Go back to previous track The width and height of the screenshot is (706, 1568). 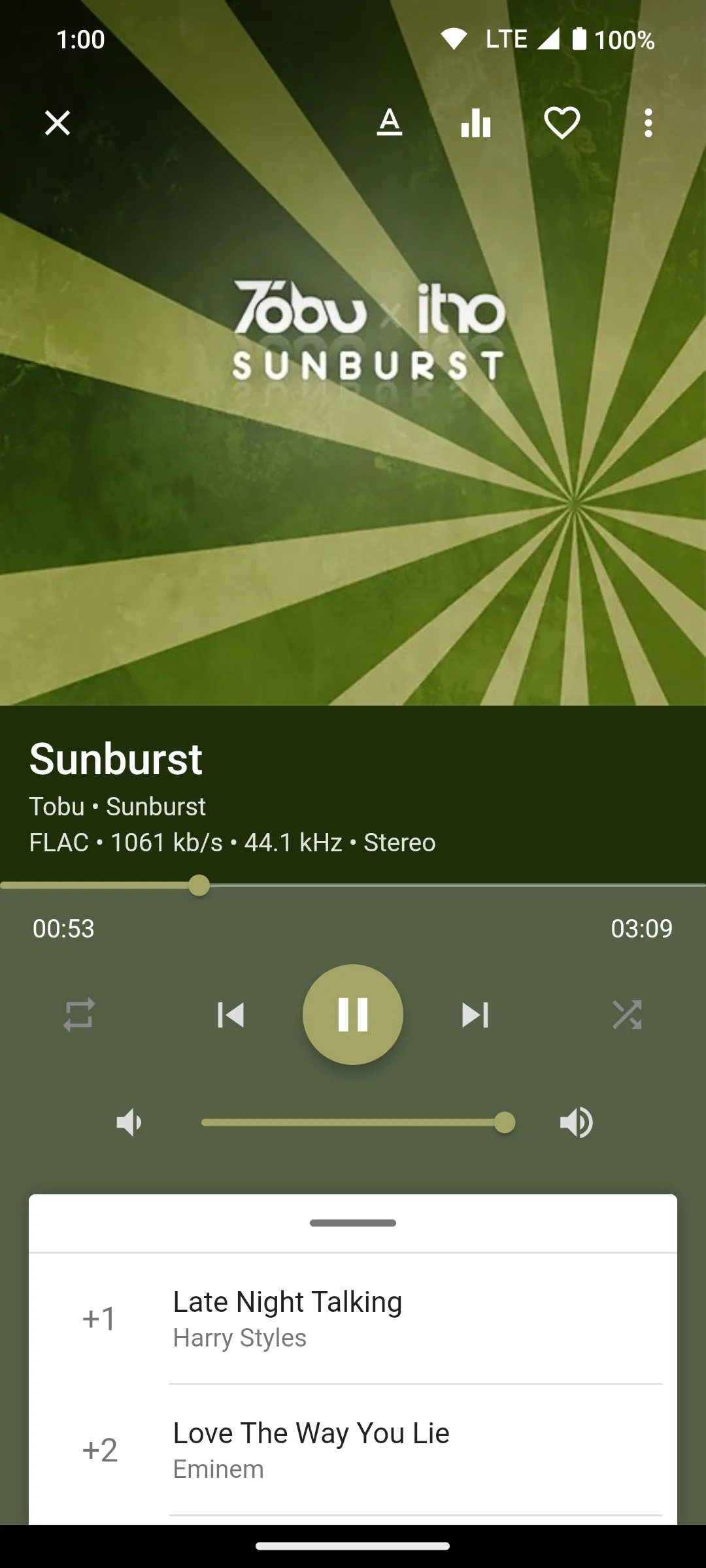230,1015
